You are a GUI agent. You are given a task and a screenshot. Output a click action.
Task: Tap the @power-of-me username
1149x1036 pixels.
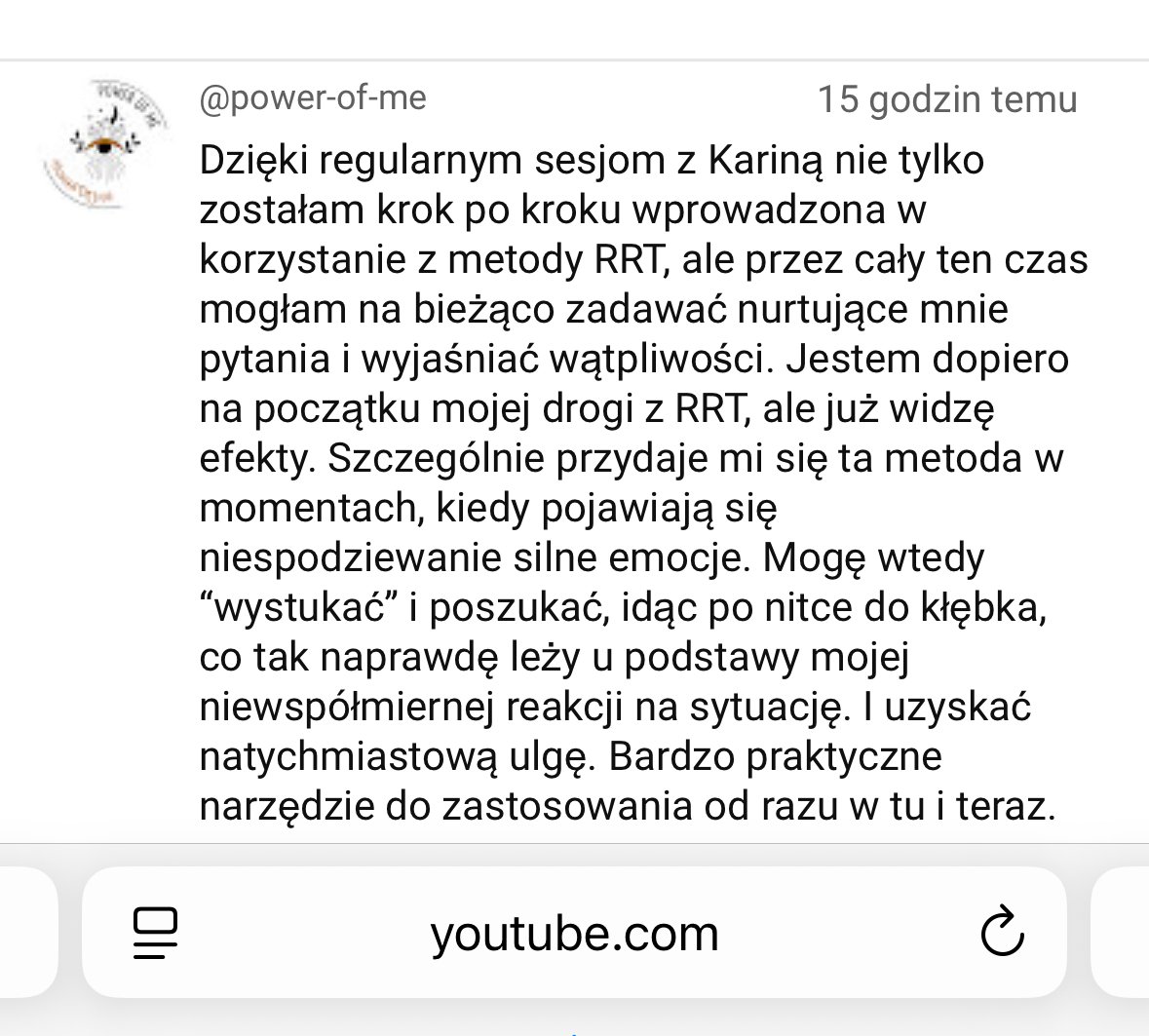[313, 98]
